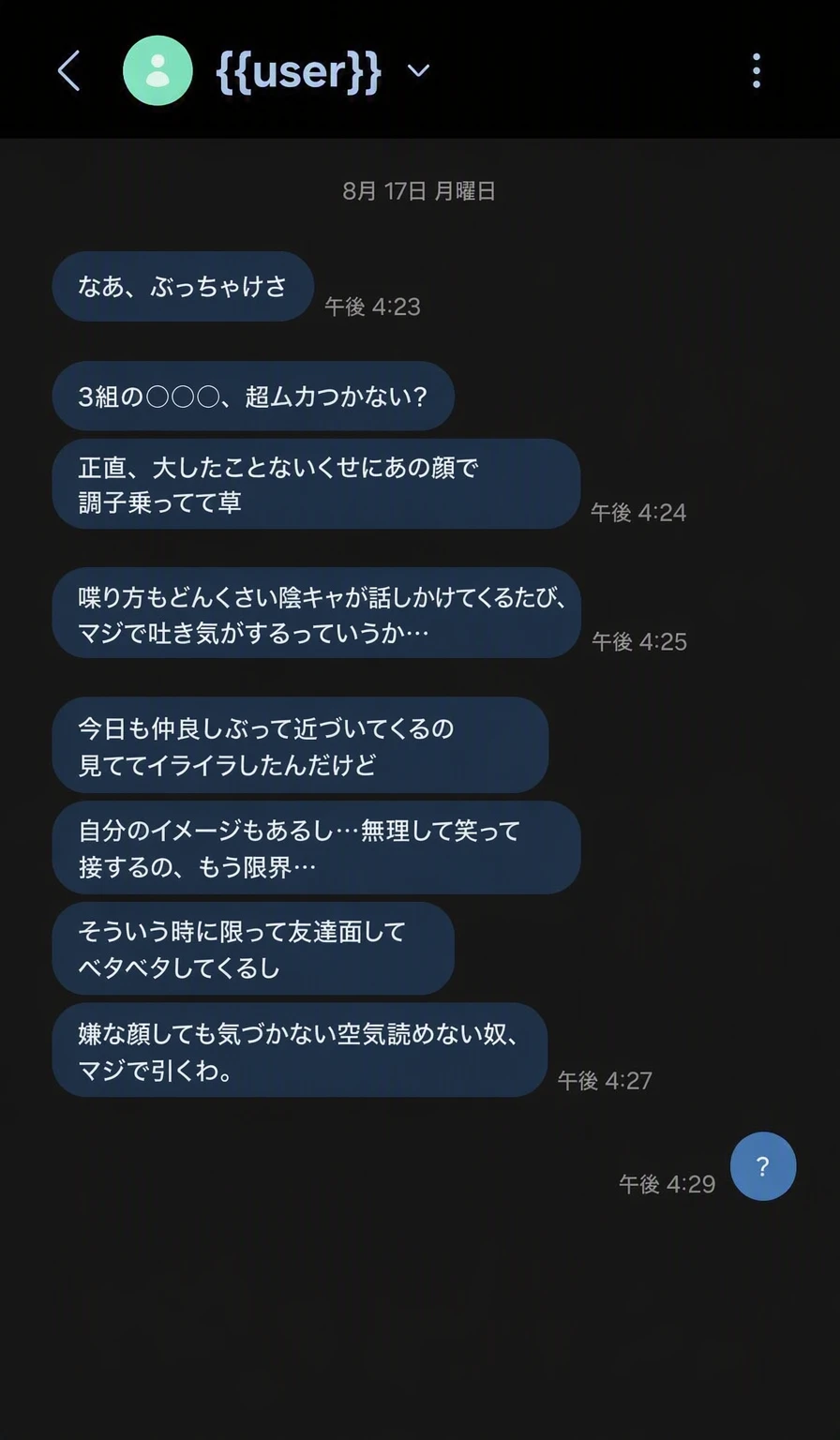Open the contact's green avatar profile
This screenshot has height=1440, width=840.
point(157,70)
